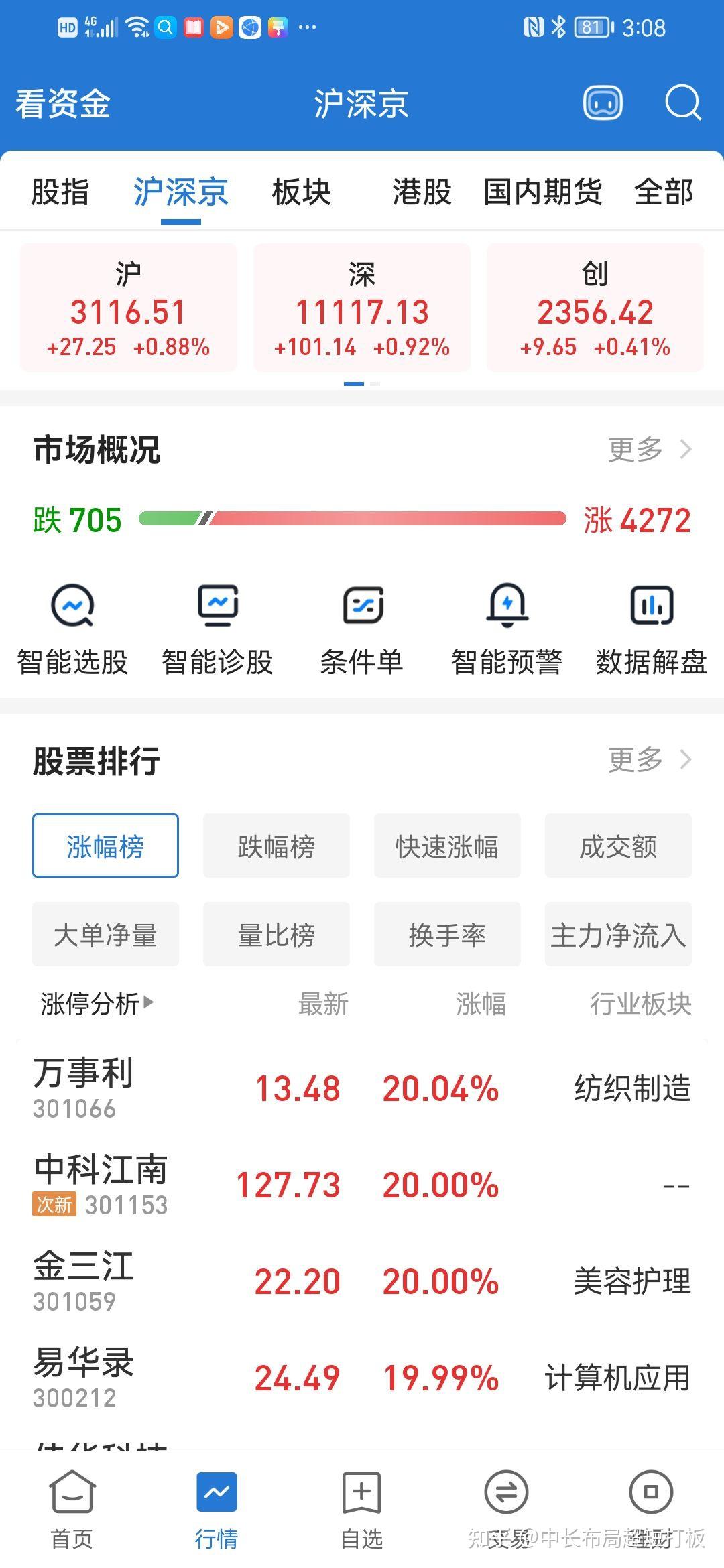Image resolution: width=724 pixels, height=1568 pixels.
Task: Open the customer service headset icon
Action: (601, 104)
